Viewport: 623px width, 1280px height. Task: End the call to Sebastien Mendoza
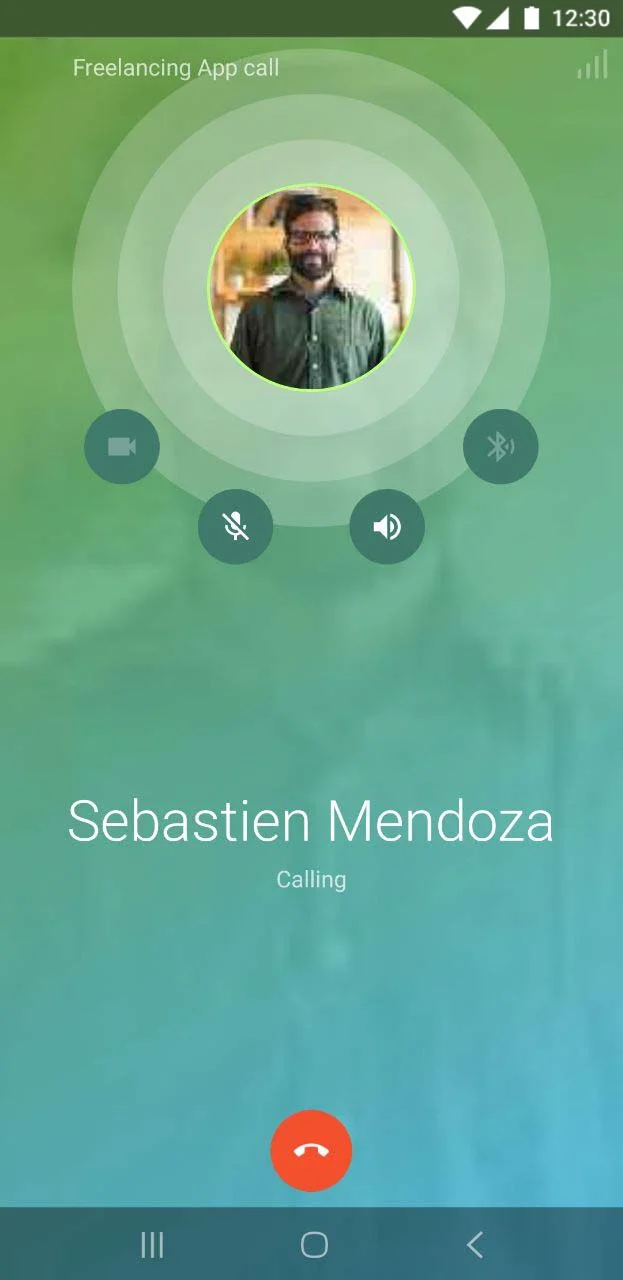click(311, 1150)
